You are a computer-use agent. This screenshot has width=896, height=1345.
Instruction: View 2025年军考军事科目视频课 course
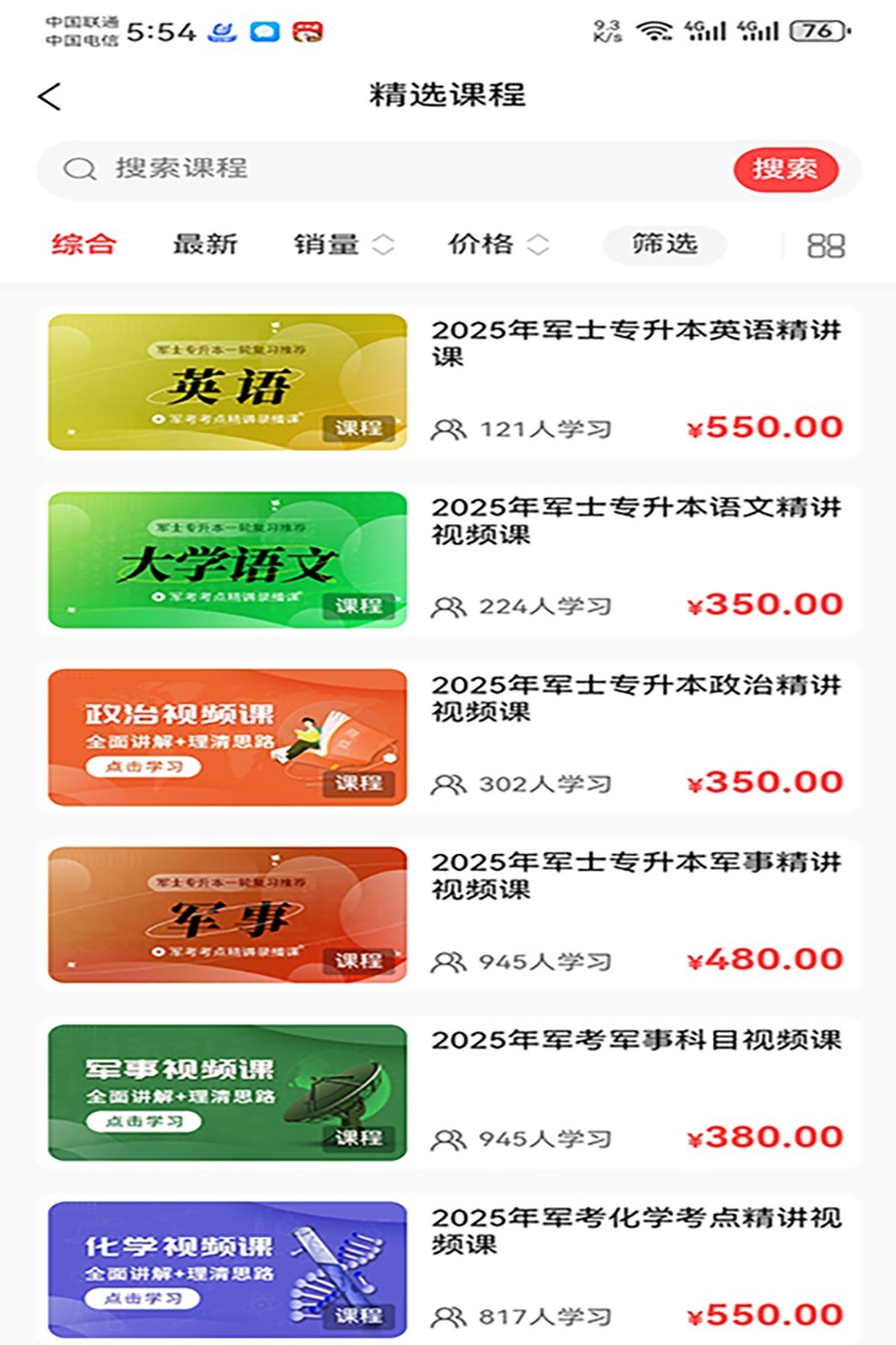pos(635,1041)
